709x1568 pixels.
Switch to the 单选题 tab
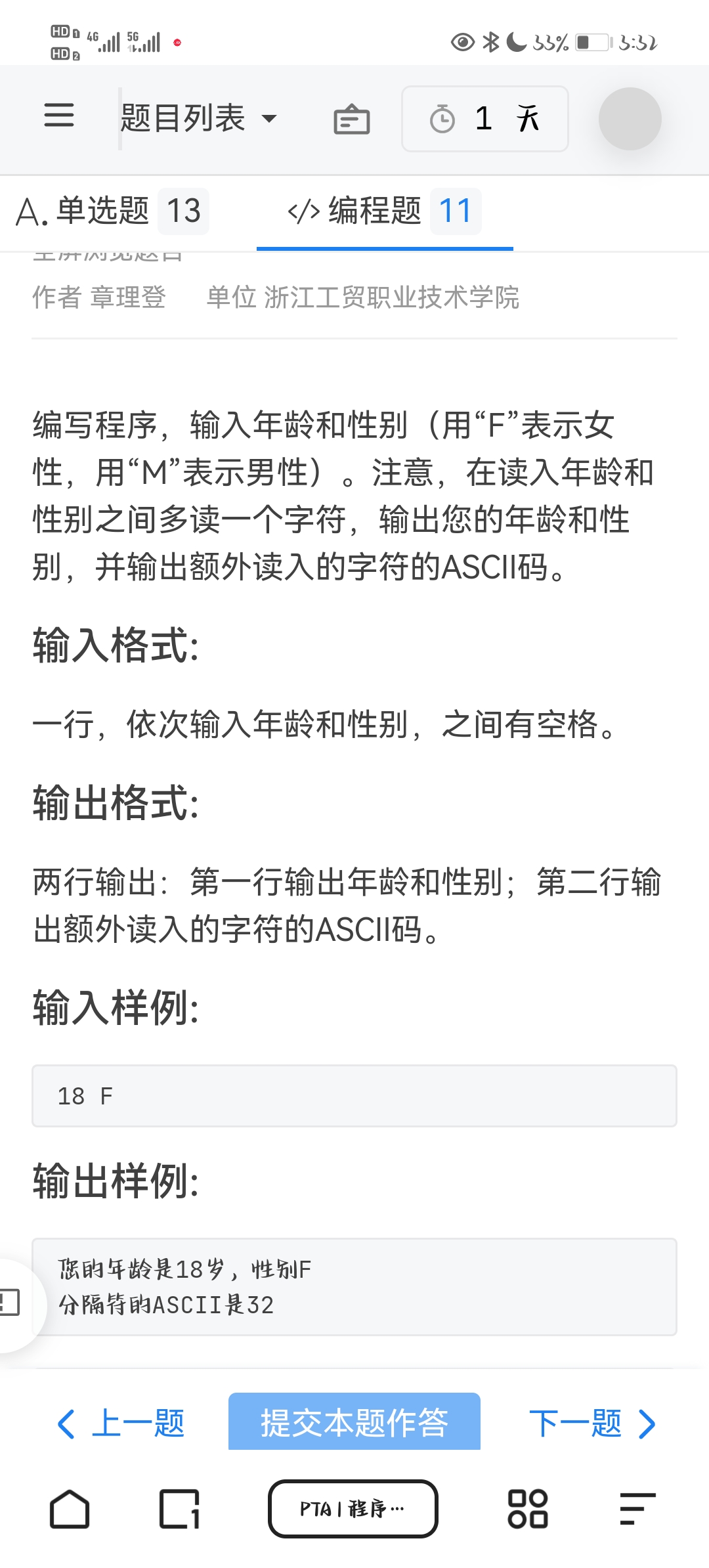(112, 211)
